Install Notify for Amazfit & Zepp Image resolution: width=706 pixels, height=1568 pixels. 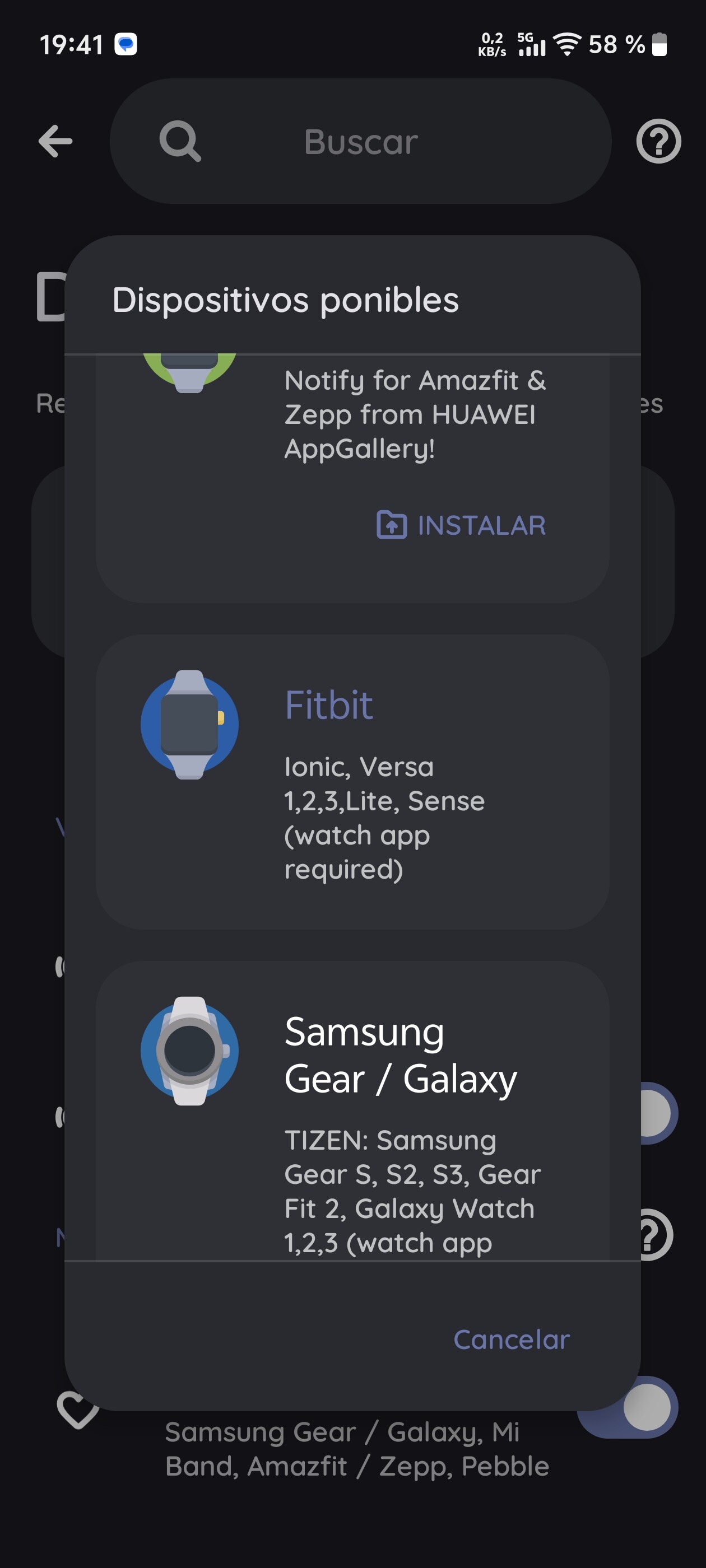(461, 525)
